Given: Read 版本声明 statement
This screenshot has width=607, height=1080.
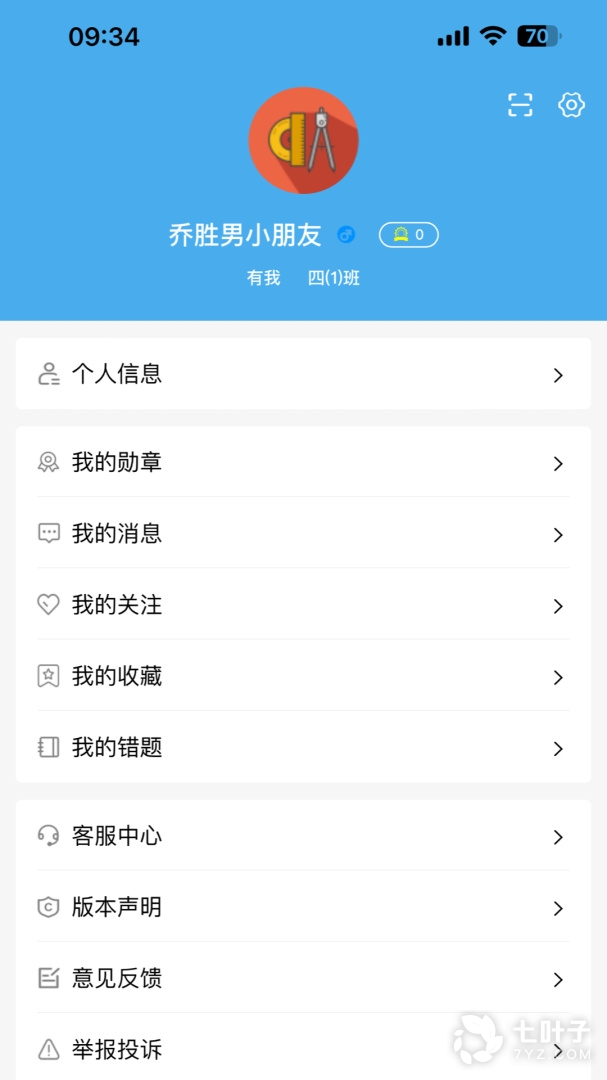Looking at the screenshot, I should tap(303, 908).
